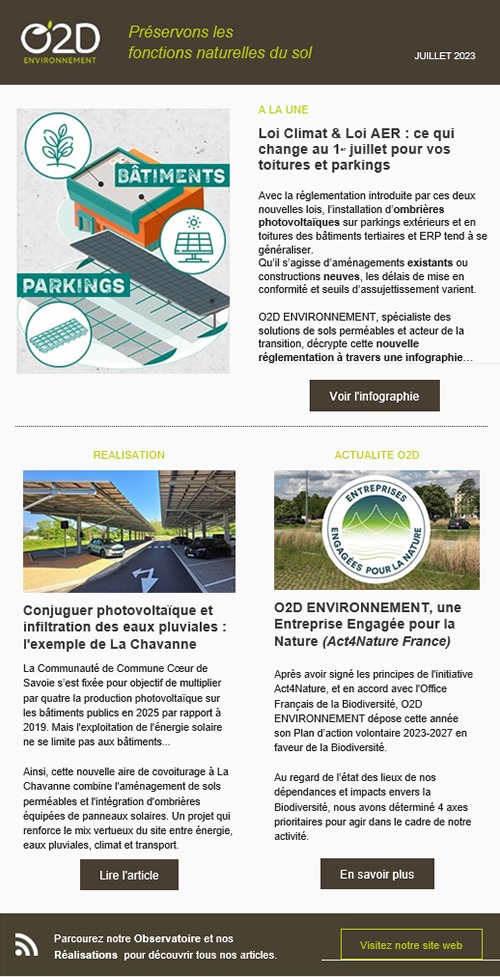Open Lire l'article for La Chavanne
This screenshot has width=500, height=977.
[x=129, y=875]
